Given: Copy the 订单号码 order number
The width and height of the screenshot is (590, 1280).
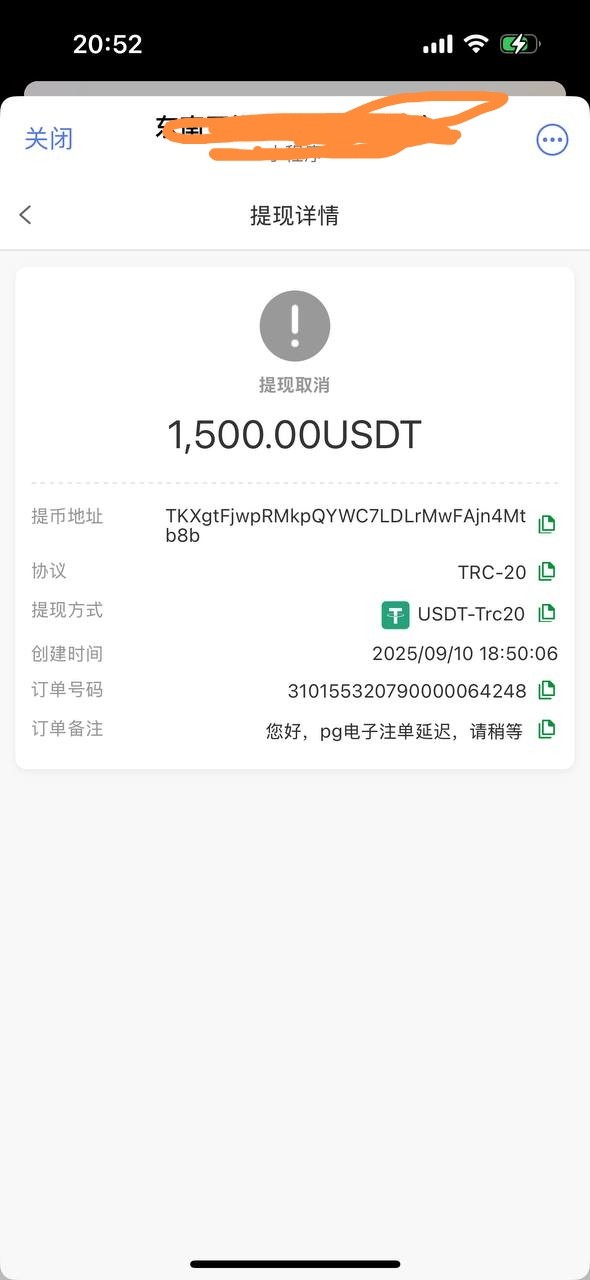Looking at the screenshot, I should pos(547,690).
